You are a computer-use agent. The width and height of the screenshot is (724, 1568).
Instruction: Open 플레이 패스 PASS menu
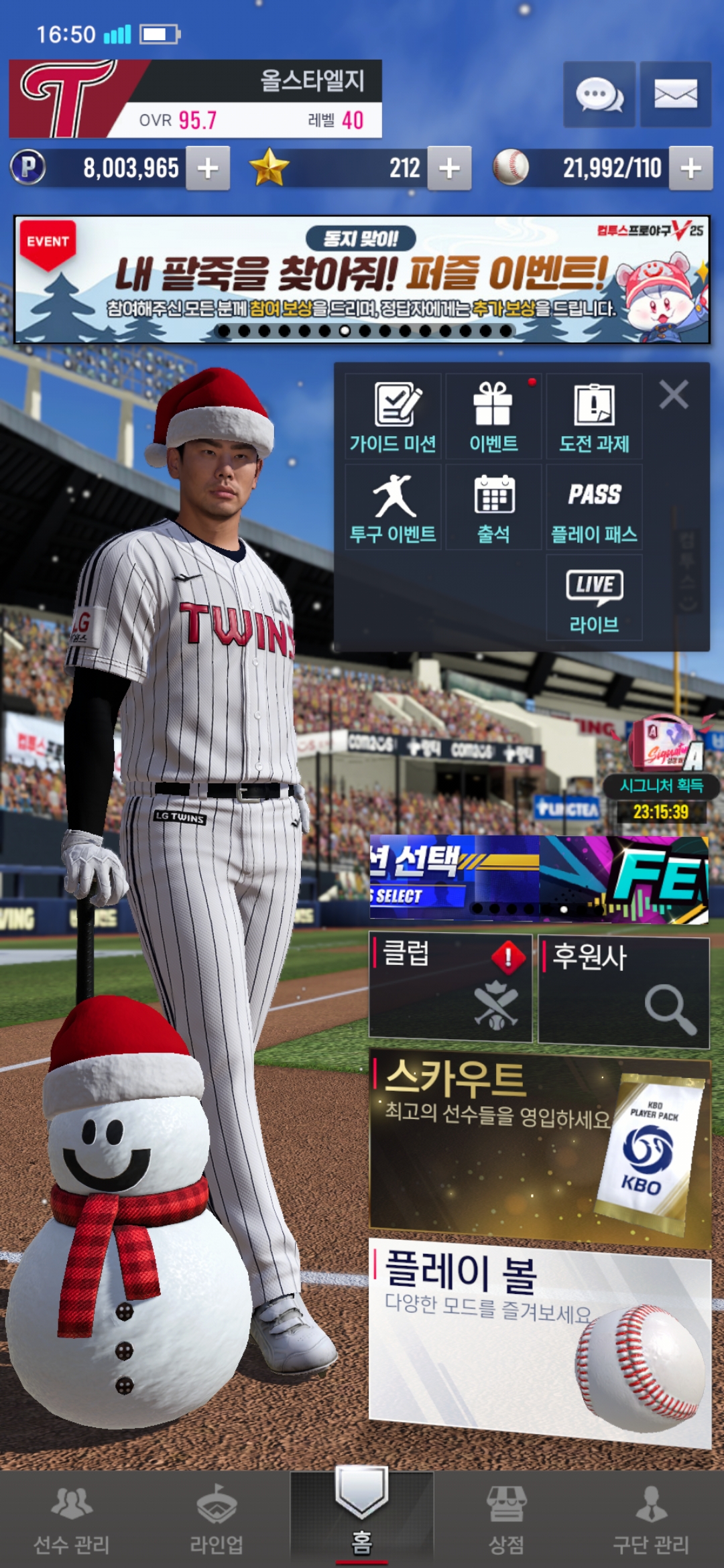[x=594, y=508]
